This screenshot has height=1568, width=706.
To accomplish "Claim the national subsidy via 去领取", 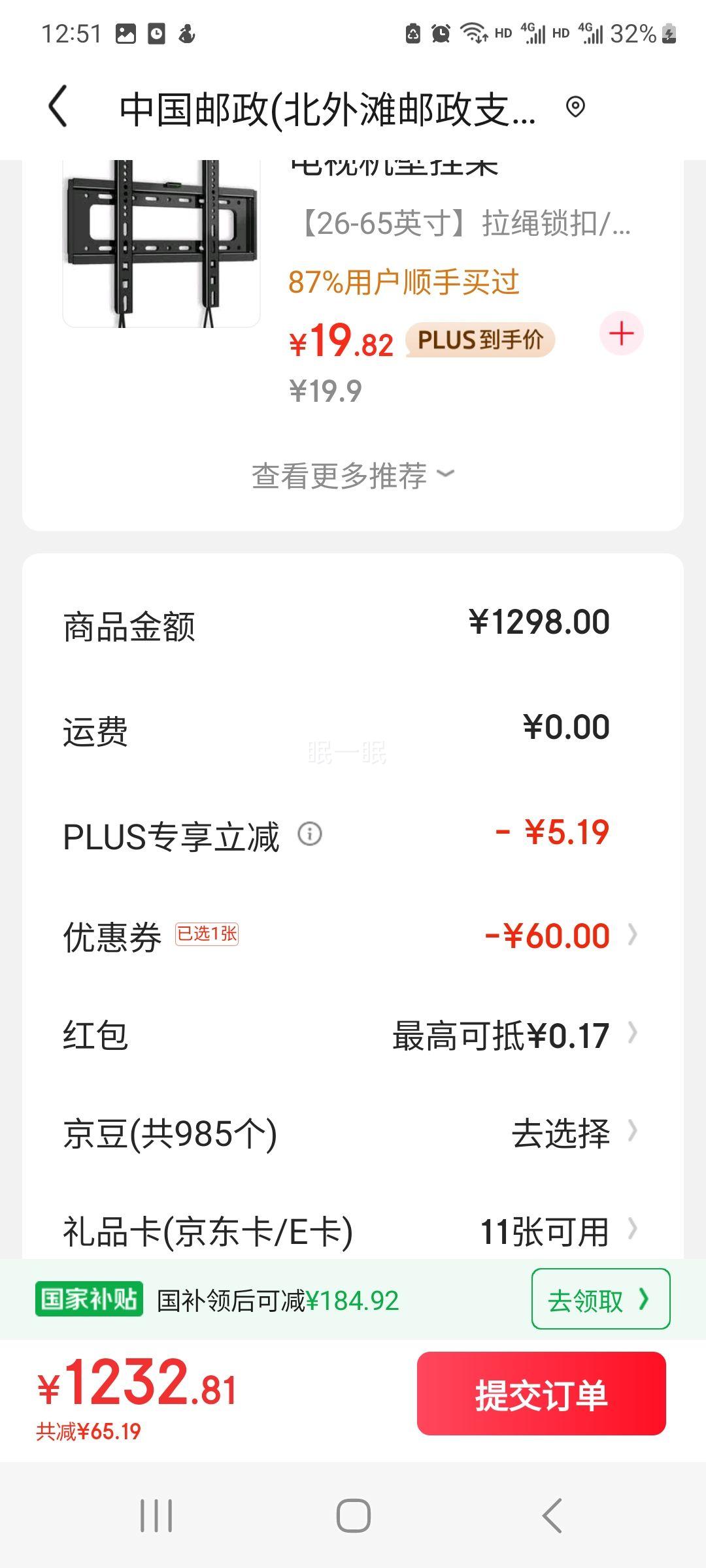I will 601,1299.
